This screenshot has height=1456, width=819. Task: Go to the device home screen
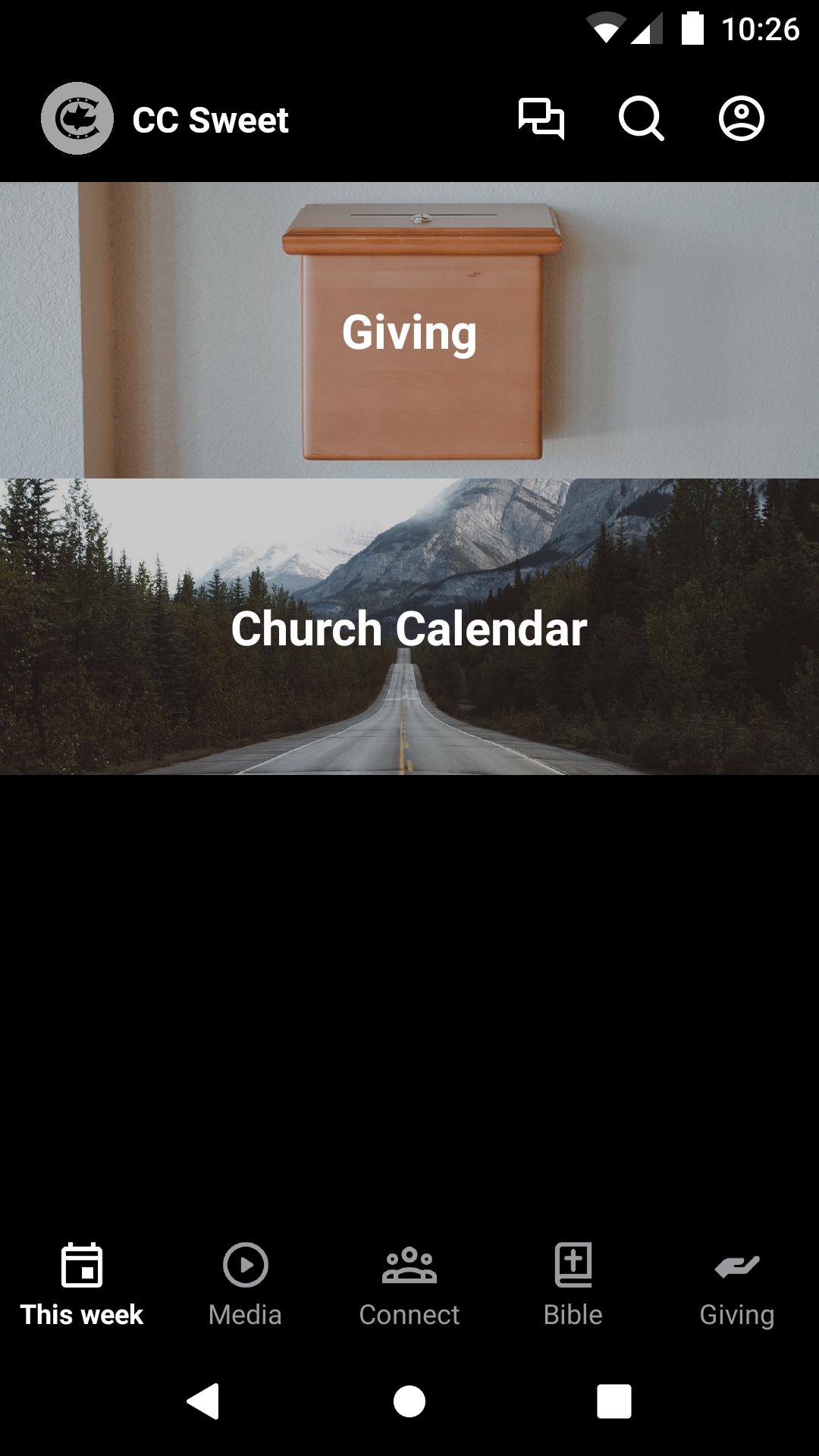409,1401
